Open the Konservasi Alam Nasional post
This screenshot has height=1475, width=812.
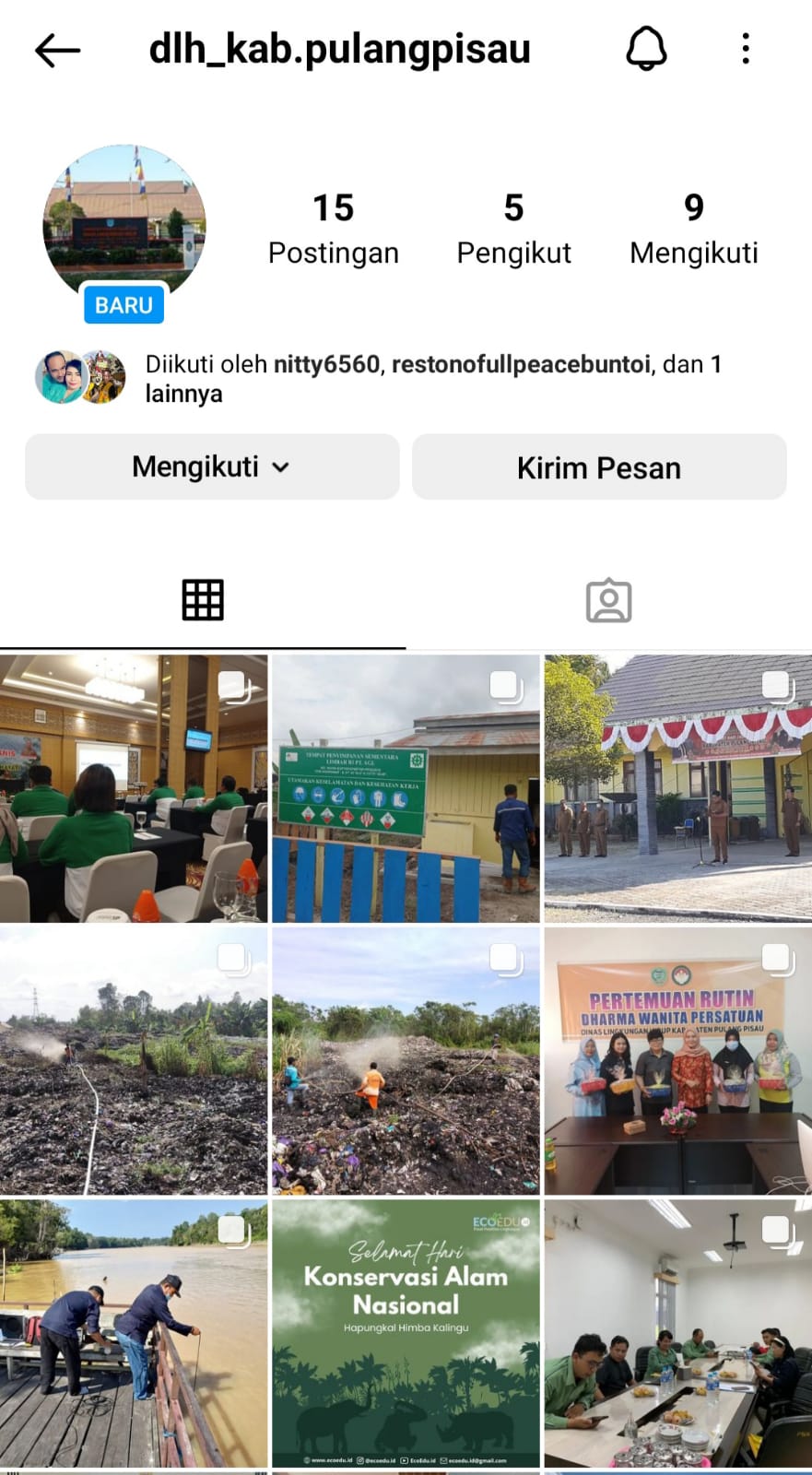tap(406, 1333)
